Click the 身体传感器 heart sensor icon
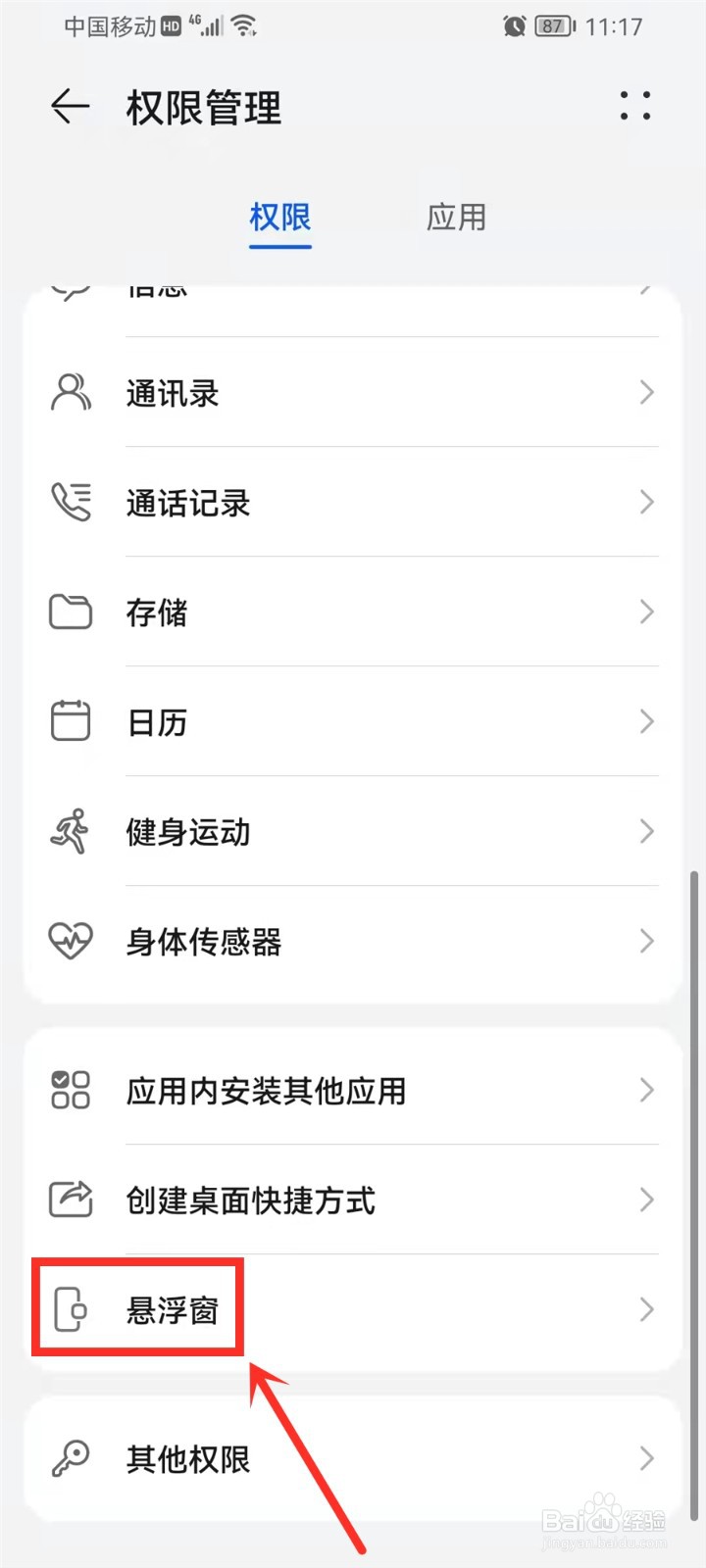The height and width of the screenshot is (1568, 706). 69,942
